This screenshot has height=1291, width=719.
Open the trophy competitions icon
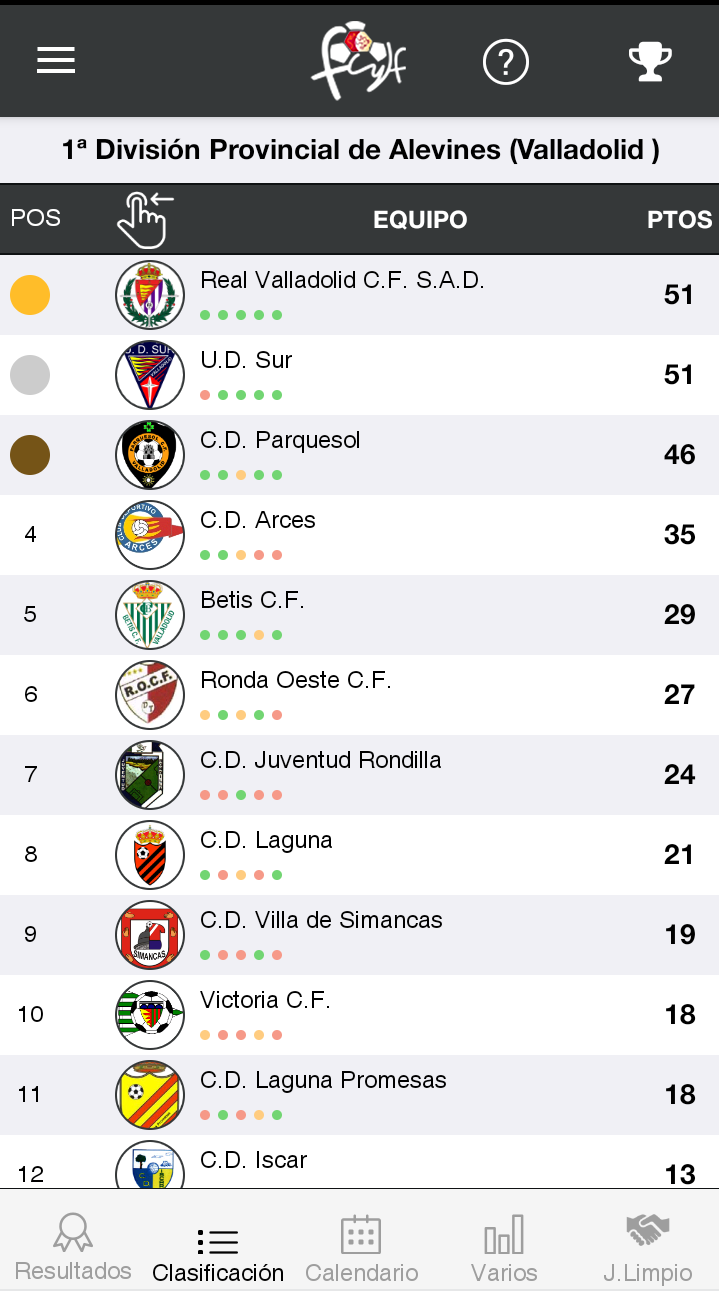[x=650, y=62]
